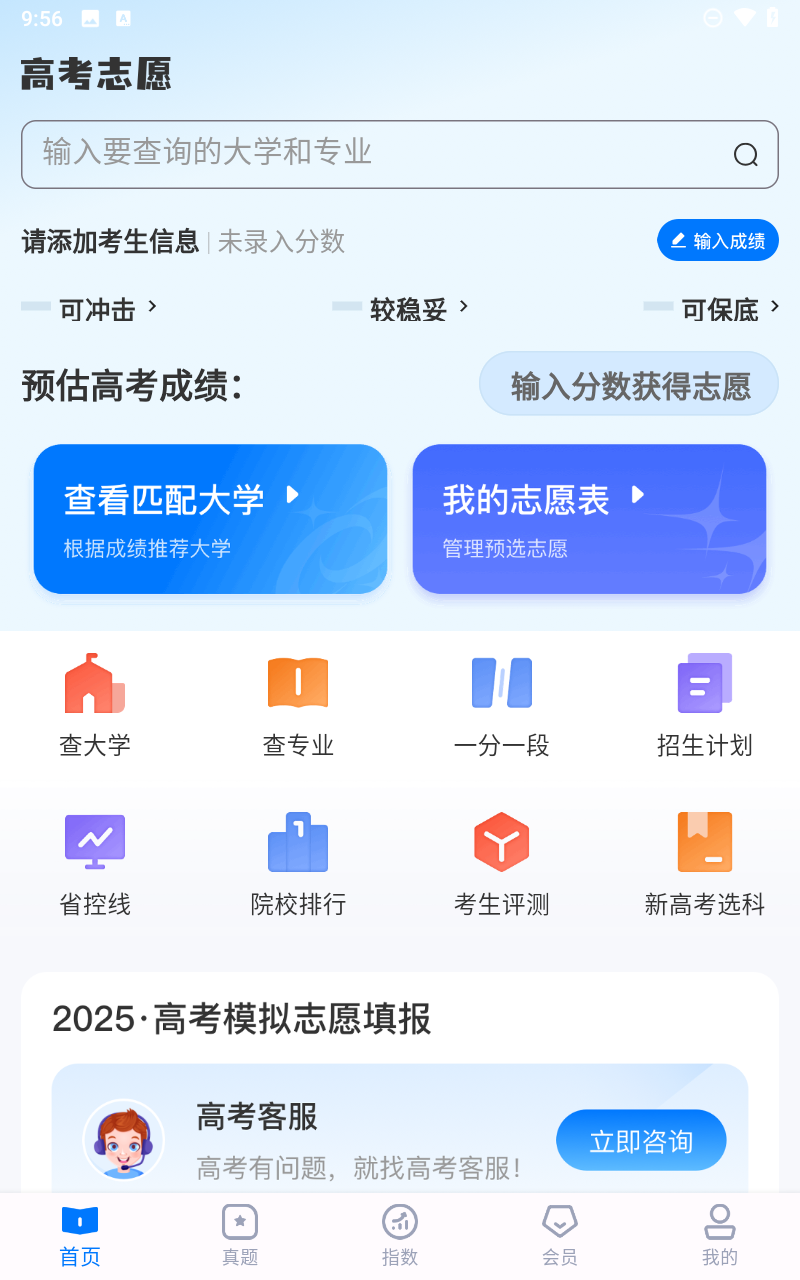Image resolution: width=800 pixels, height=1280 pixels.
Task: Open 查大学
Action: (x=95, y=705)
